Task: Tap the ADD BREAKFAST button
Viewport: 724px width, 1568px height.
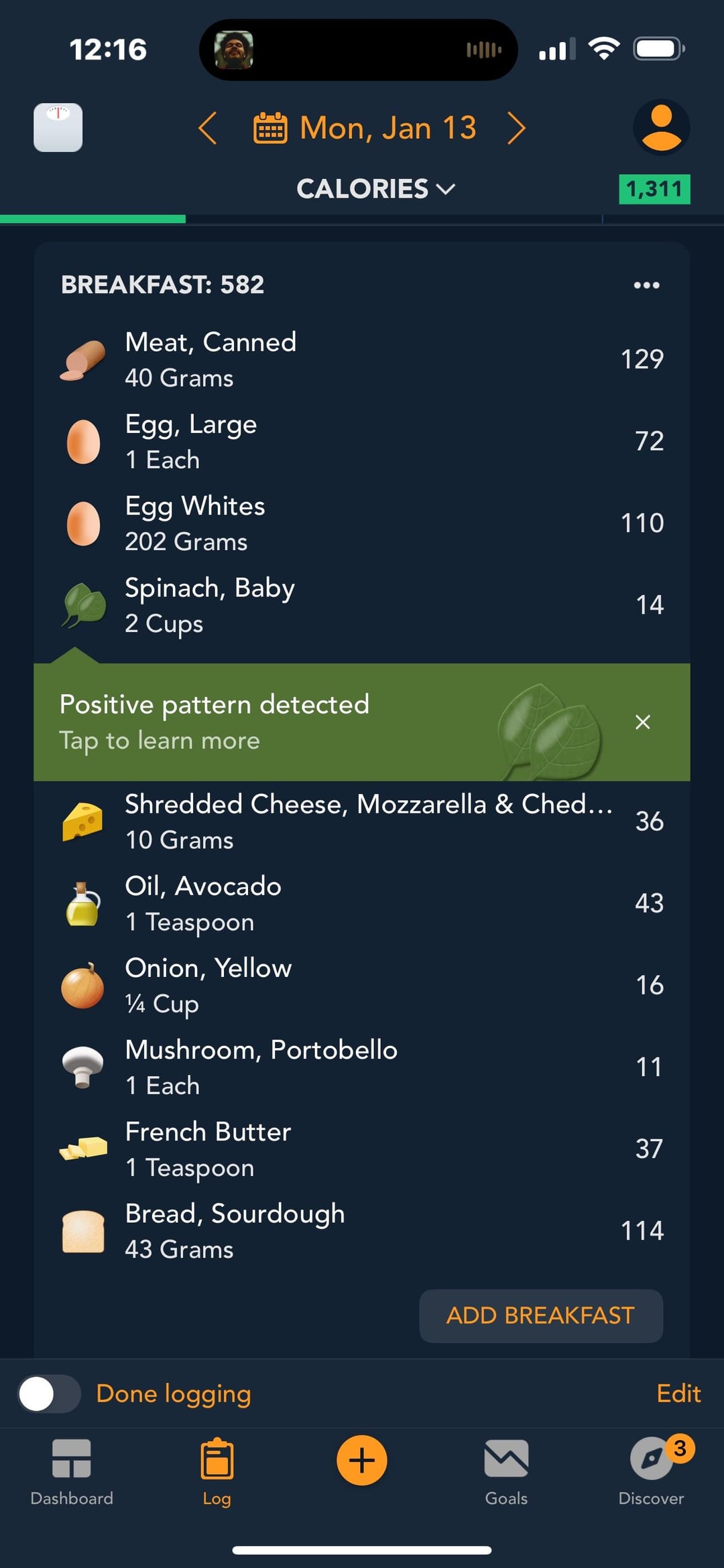Action: tap(541, 1315)
